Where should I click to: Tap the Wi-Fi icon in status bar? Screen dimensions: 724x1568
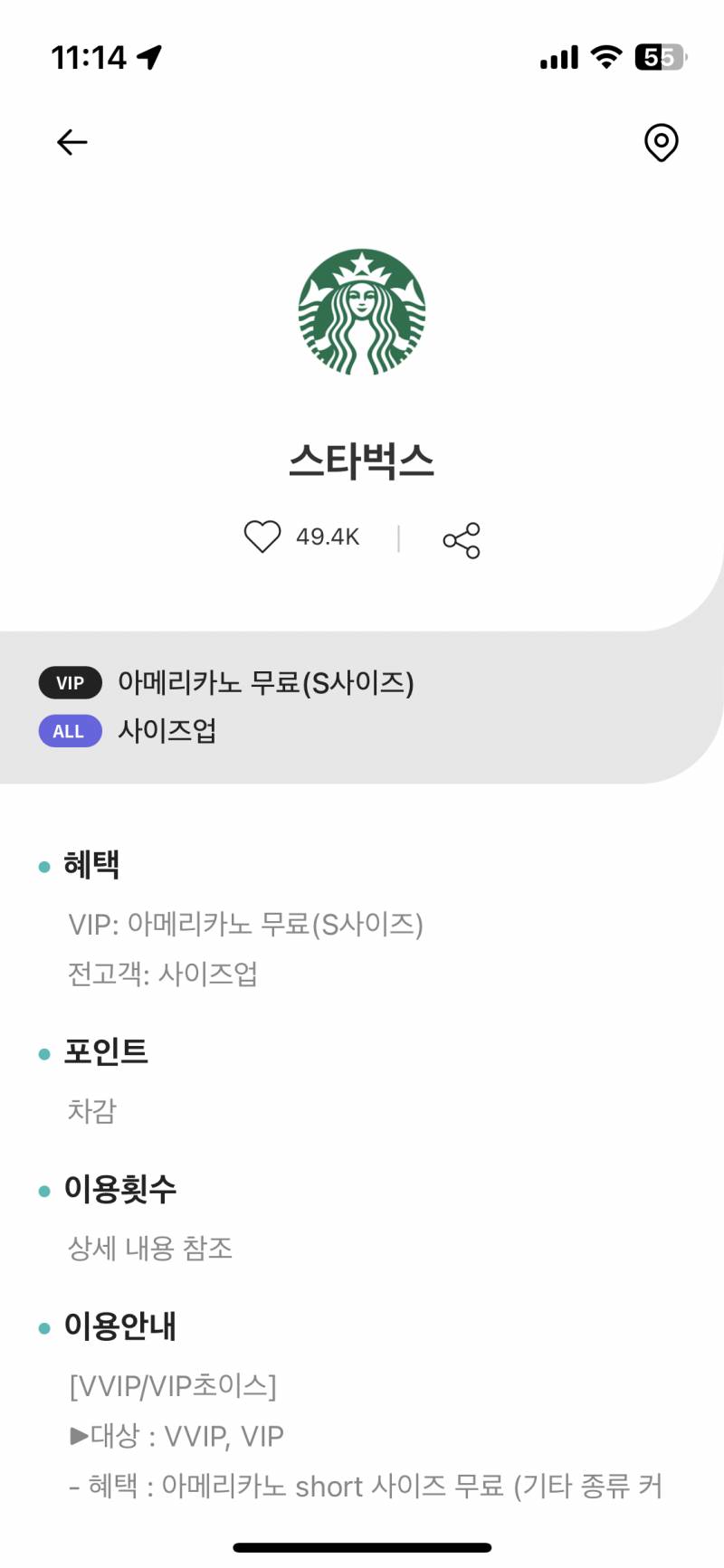click(605, 56)
